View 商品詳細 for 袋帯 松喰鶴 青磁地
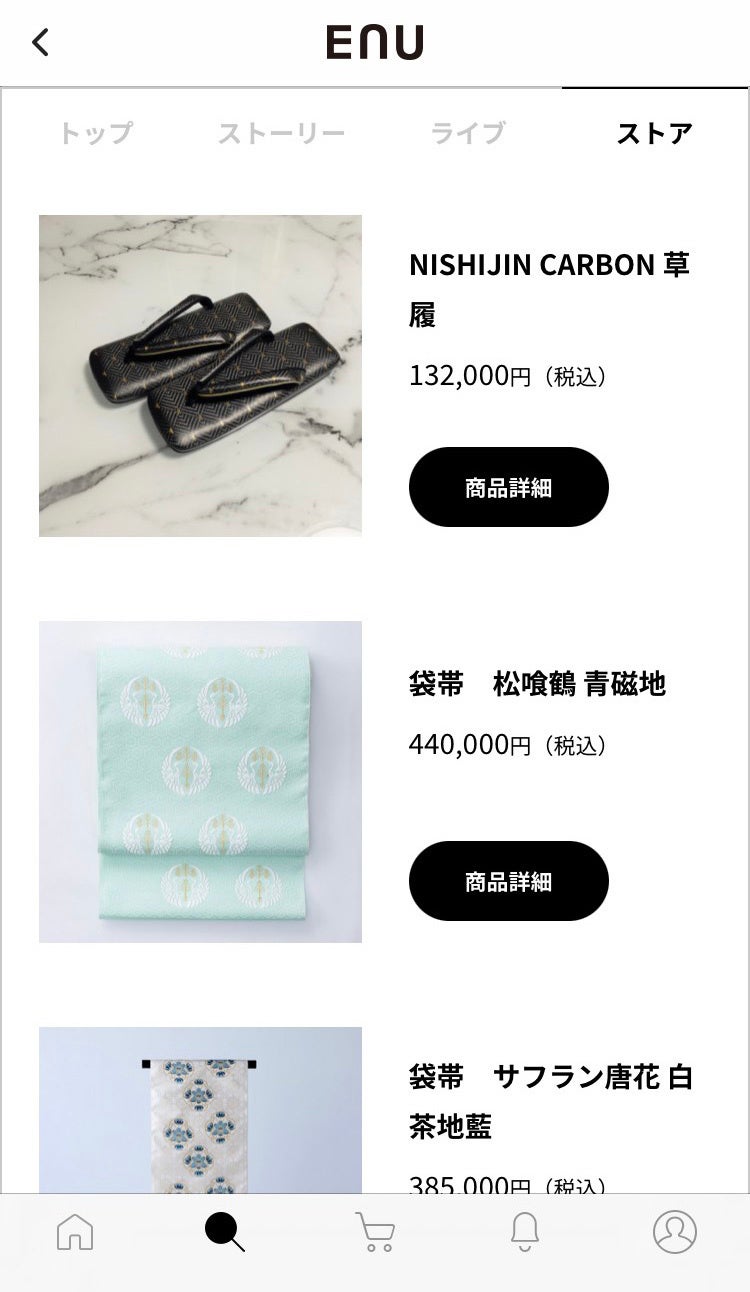The height and width of the screenshot is (1292, 750). coord(508,881)
